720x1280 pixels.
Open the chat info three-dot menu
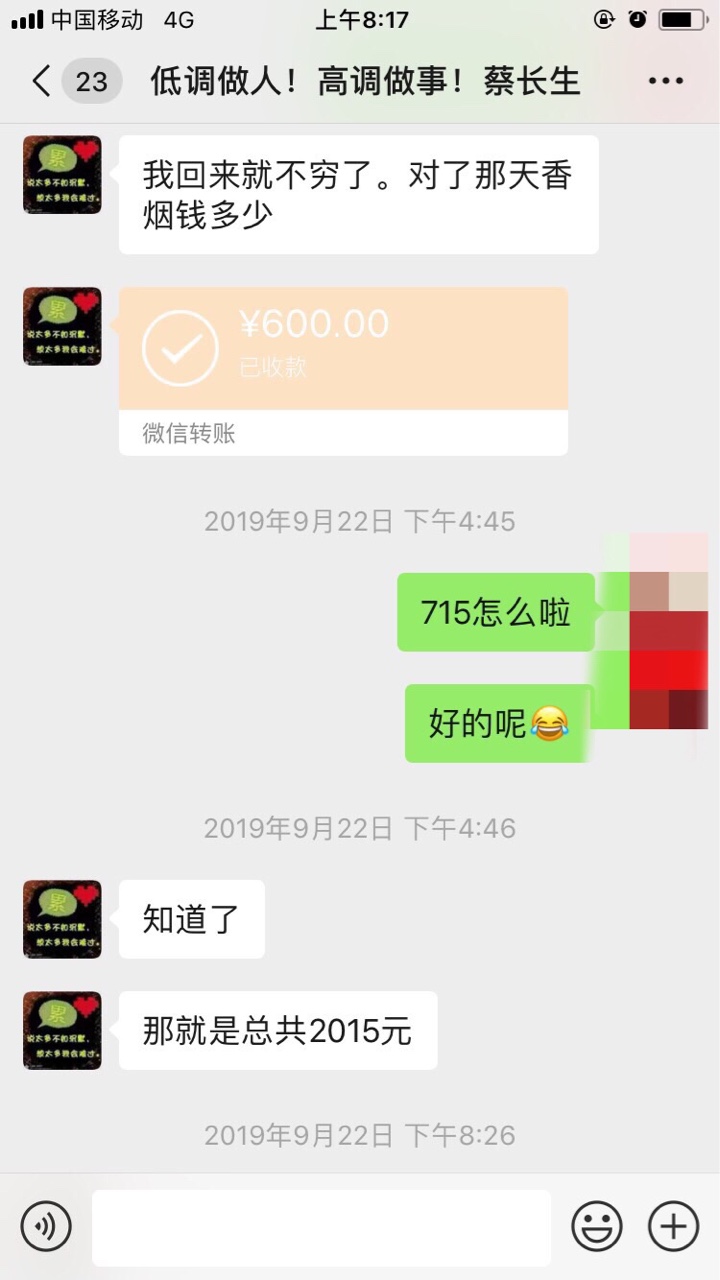click(665, 81)
